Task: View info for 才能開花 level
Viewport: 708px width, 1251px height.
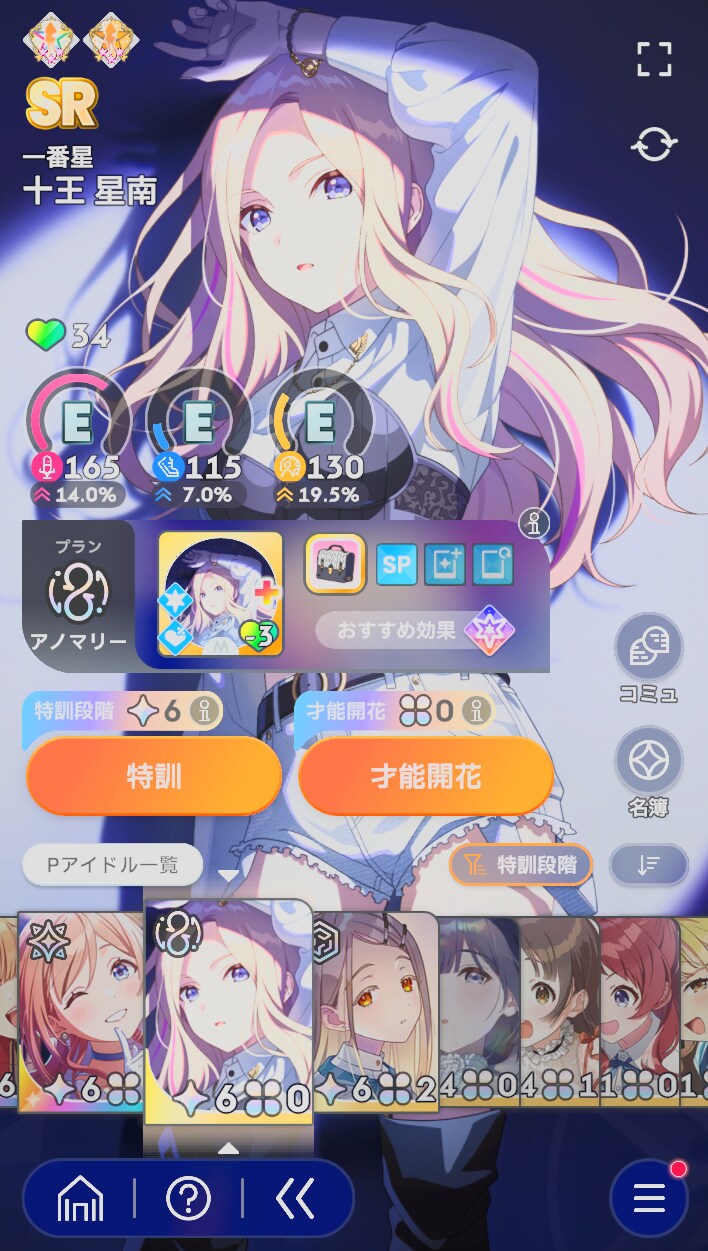Action: click(478, 711)
